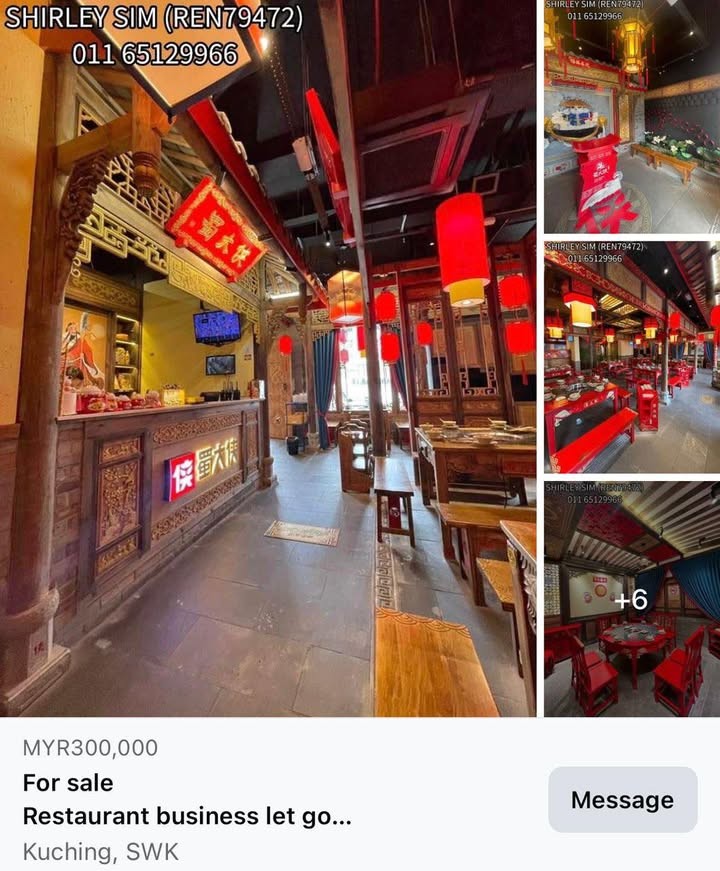This screenshot has height=871, width=720.
Task: Open the Restaurant business let go listing
Action: (187, 815)
